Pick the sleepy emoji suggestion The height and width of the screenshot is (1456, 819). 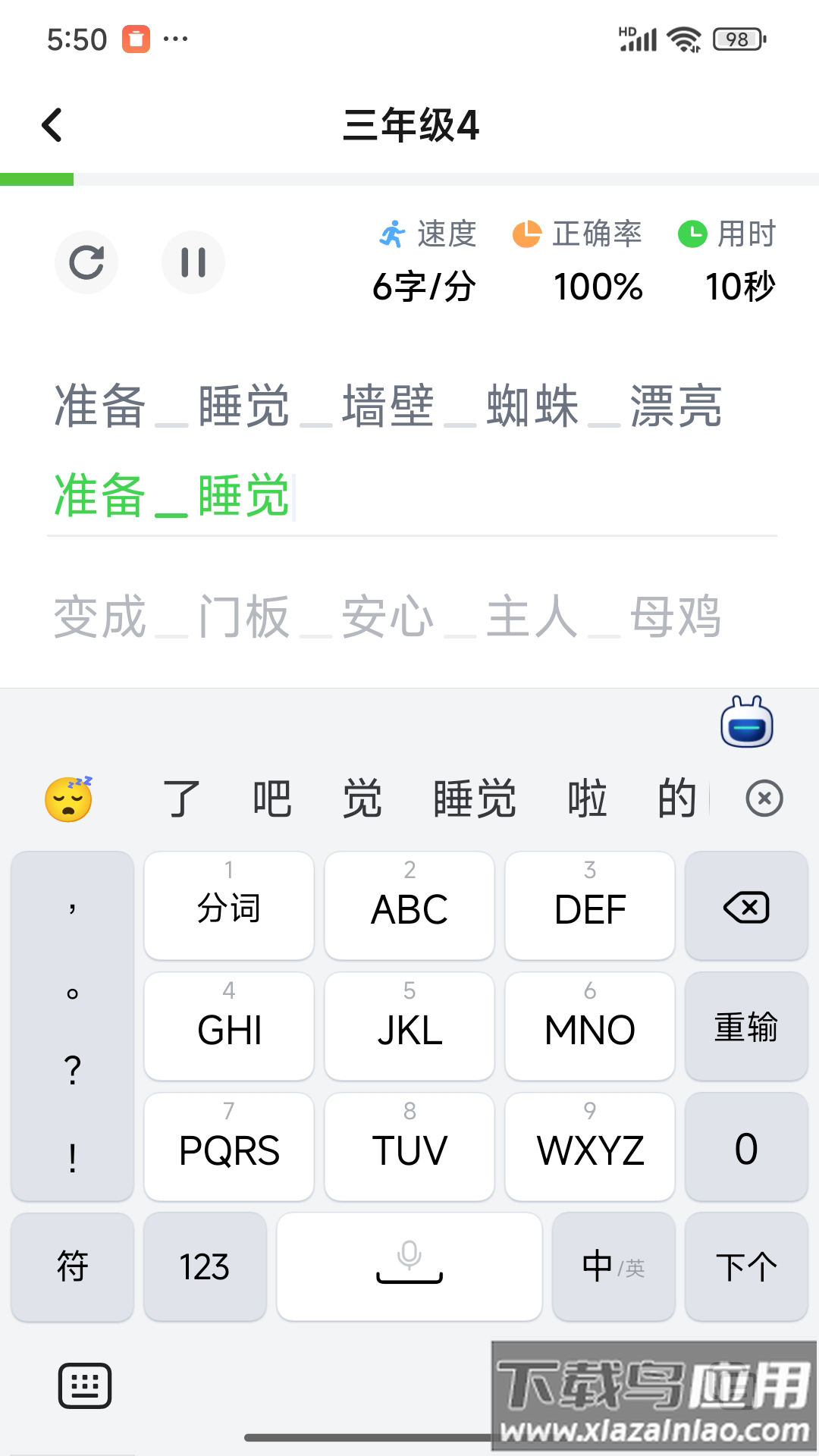[x=68, y=799]
